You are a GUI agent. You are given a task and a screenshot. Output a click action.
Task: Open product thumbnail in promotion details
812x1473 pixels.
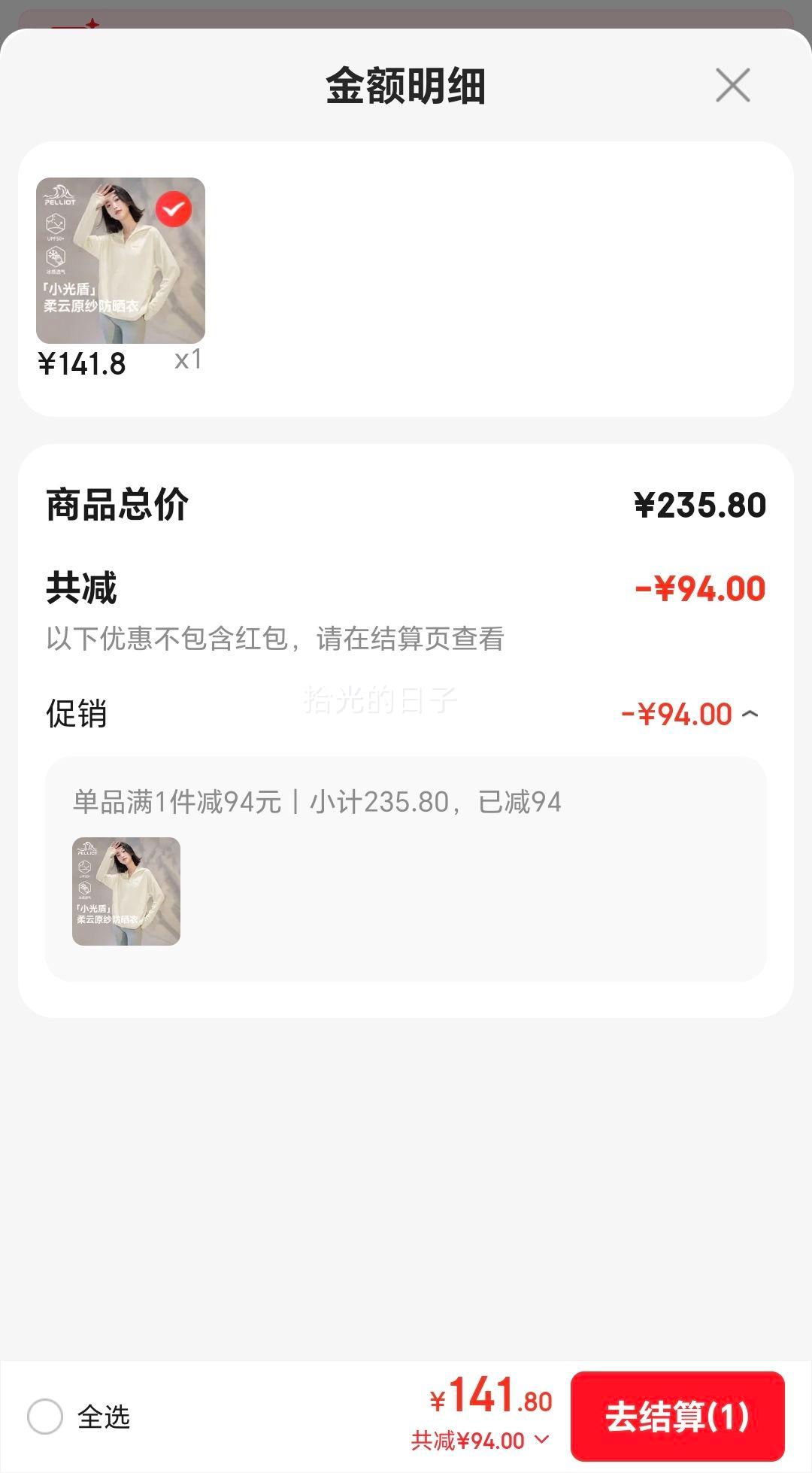point(126,891)
